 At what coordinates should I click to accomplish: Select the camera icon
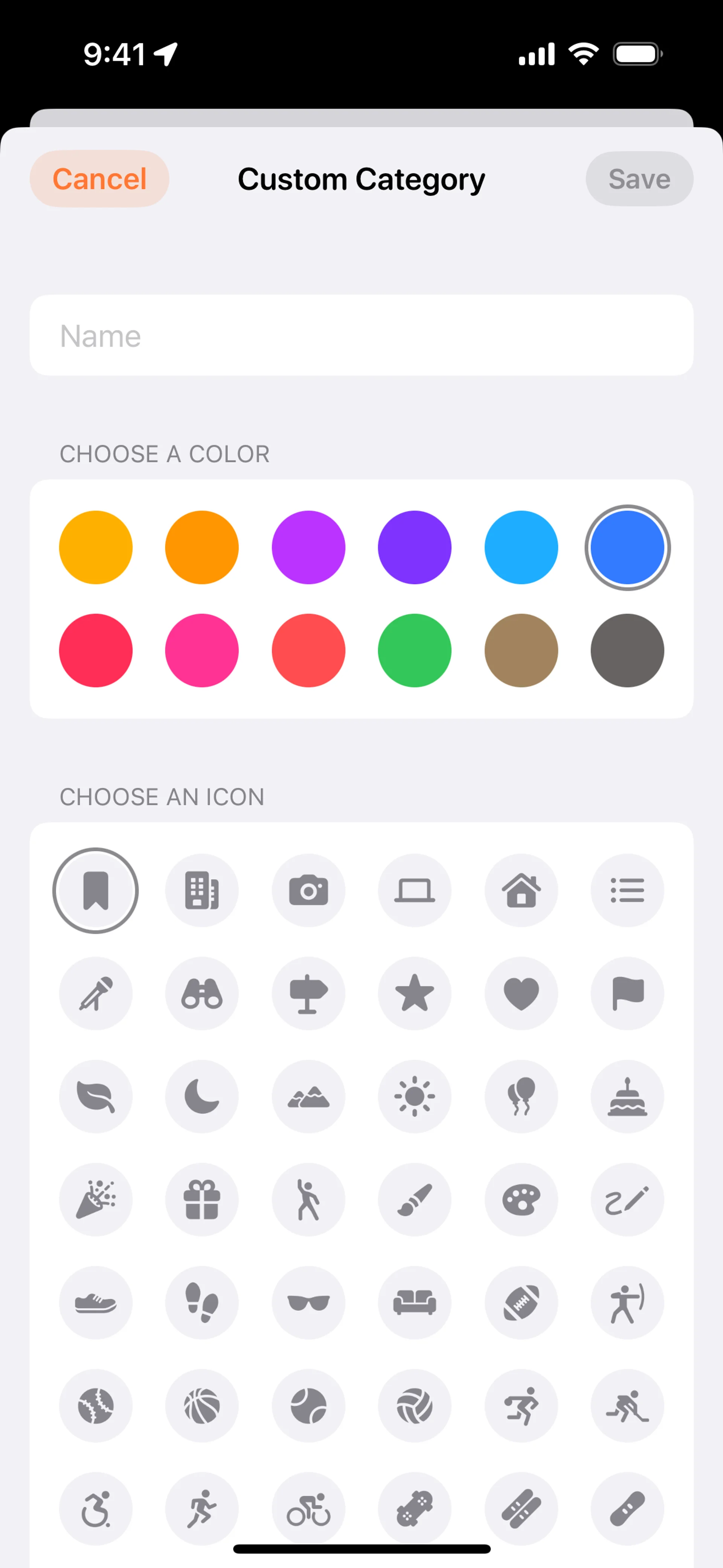pos(308,891)
